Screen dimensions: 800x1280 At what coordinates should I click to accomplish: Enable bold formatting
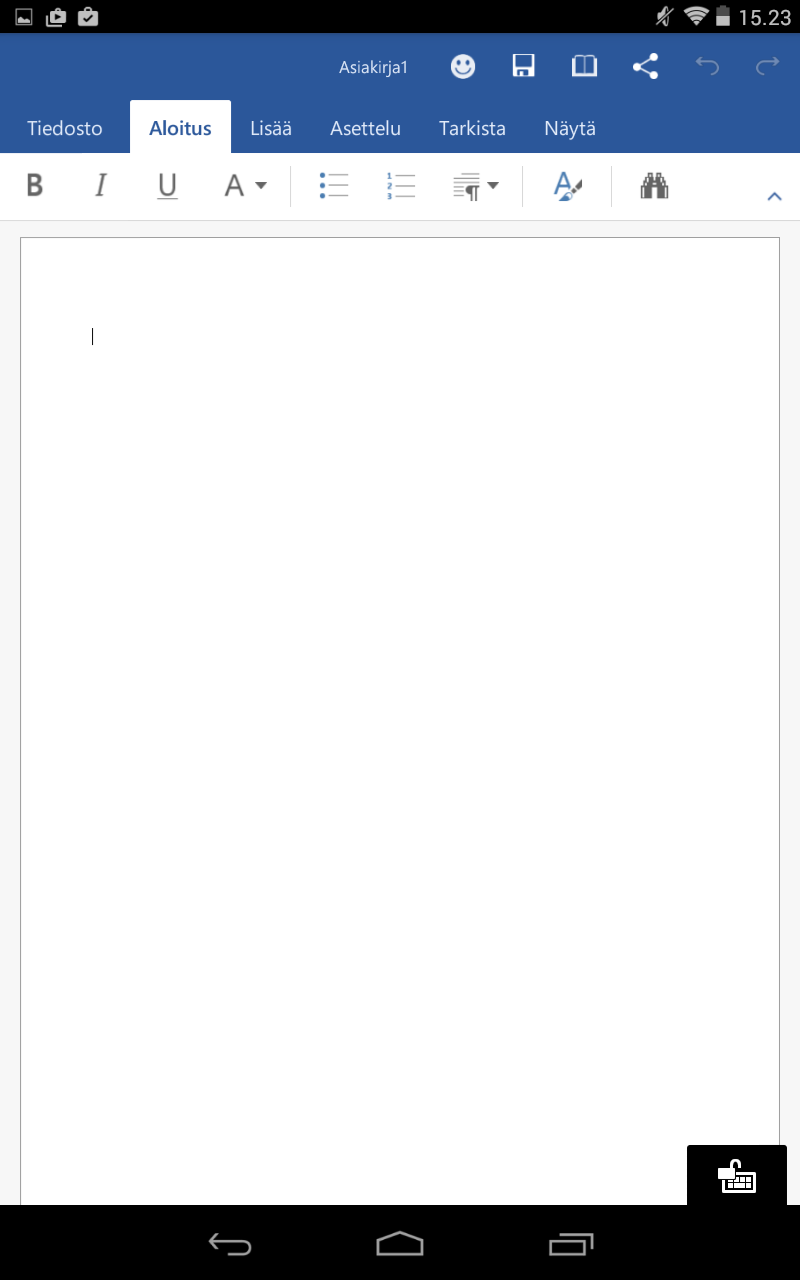click(x=35, y=186)
